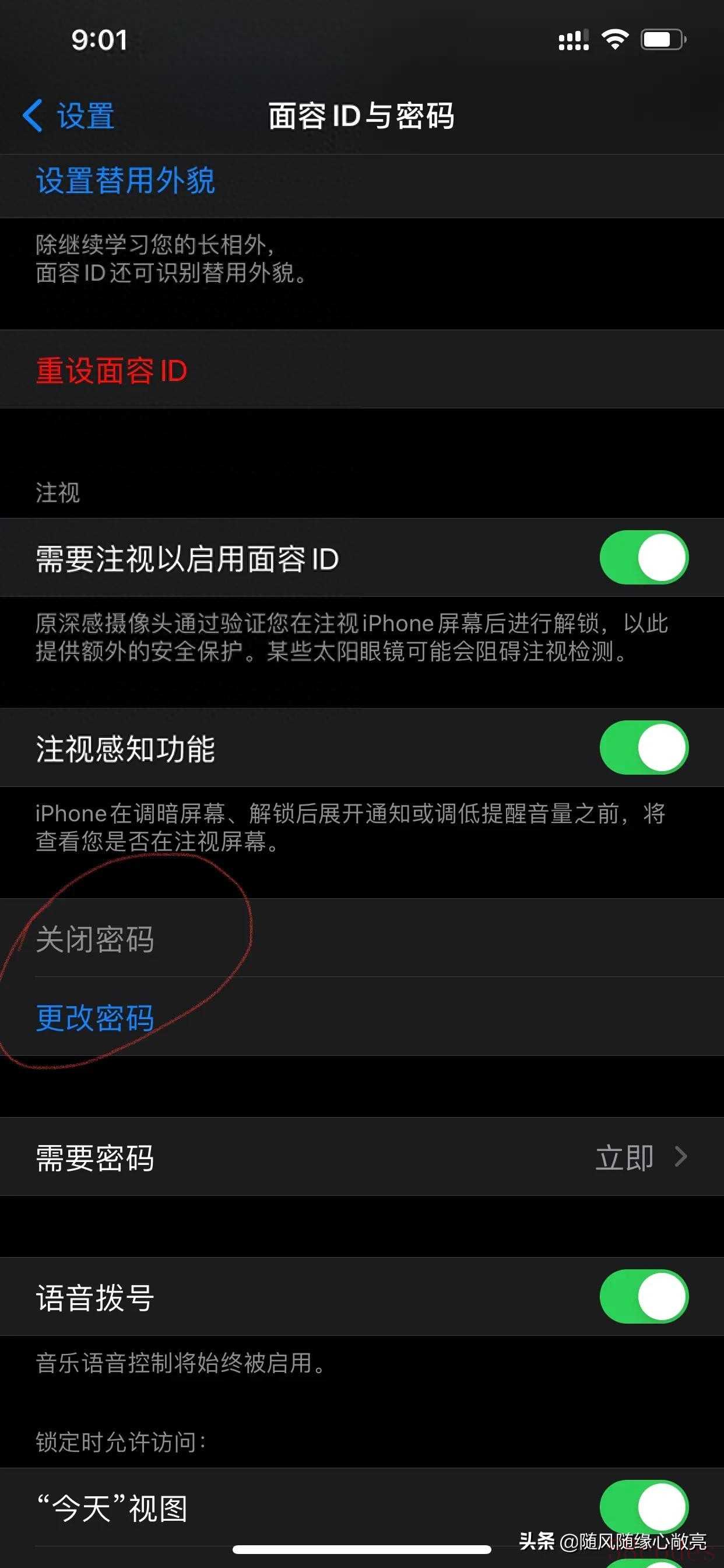Tap 重设面容 ID
Screen dimensions: 724x1568
111,370
